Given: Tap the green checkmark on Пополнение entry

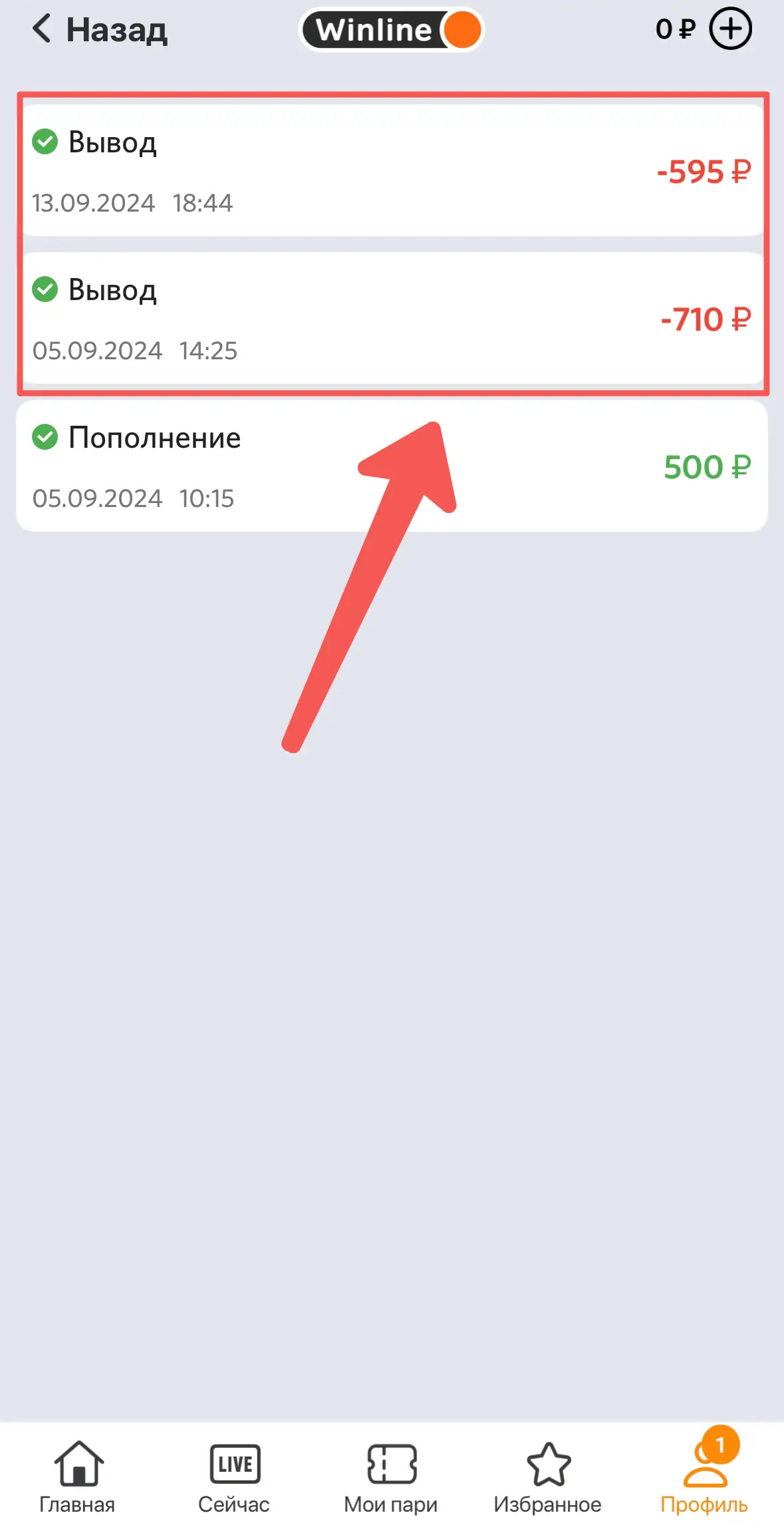Looking at the screenshot, I should (x=45, y=438).
